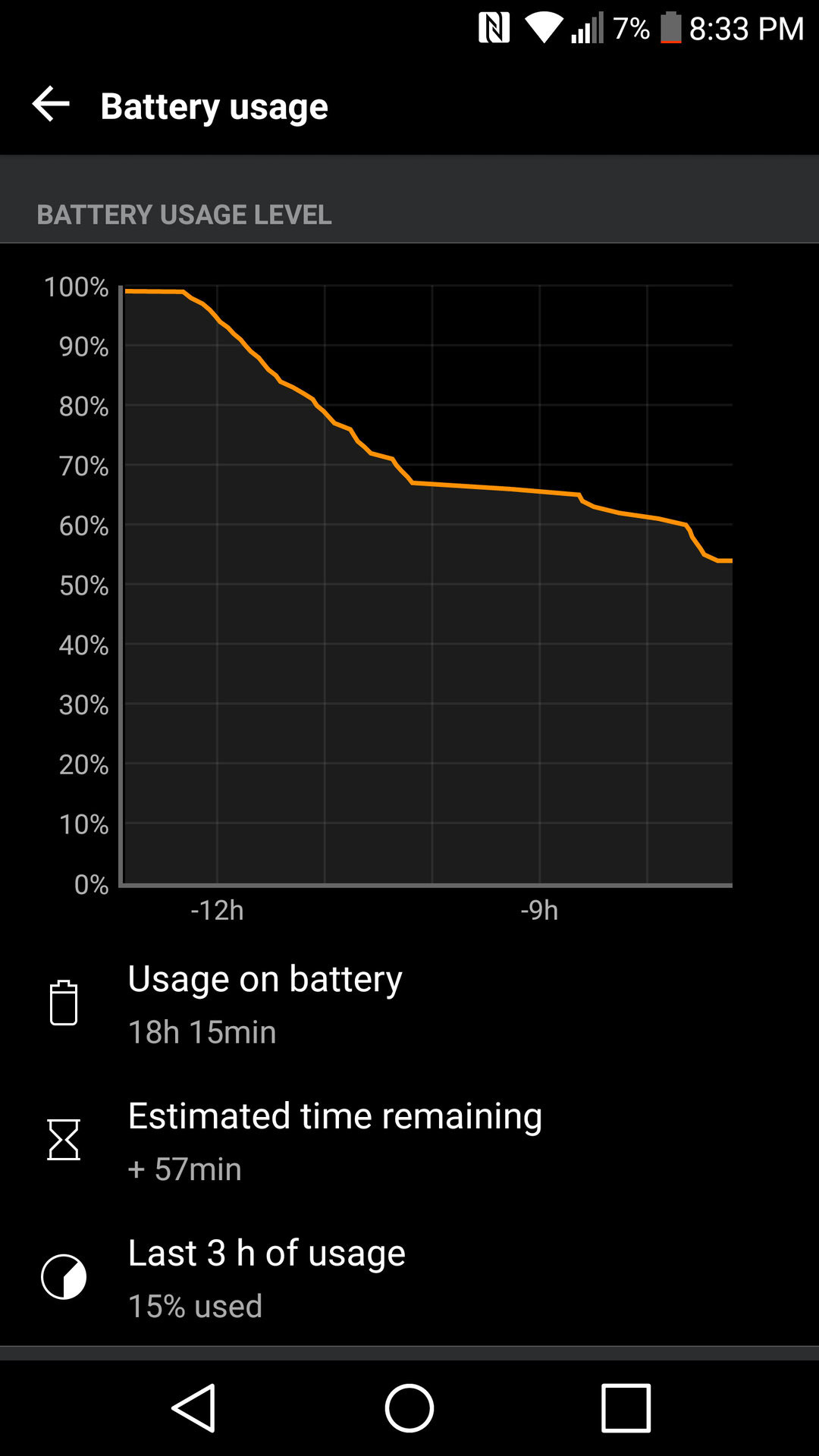Go back from Battery usage screen
This screenshot has height=1456, width=819.
pos(51,105)
